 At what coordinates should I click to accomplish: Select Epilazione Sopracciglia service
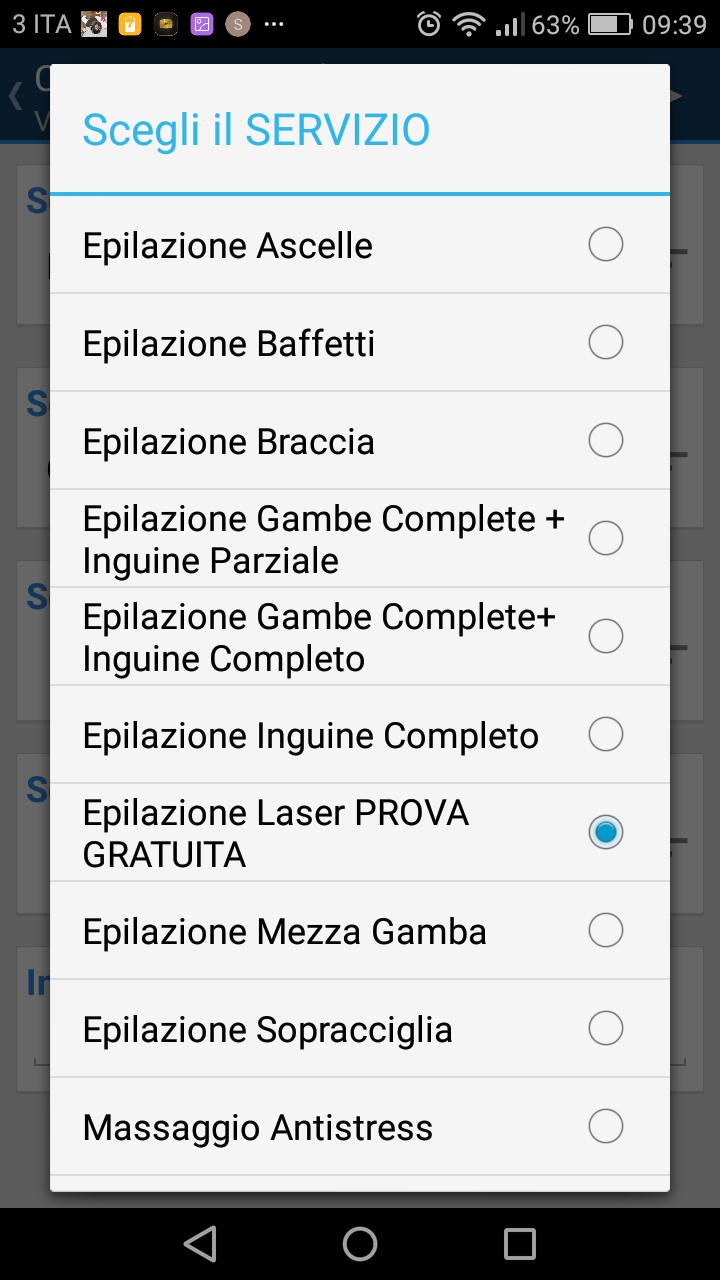click(360, 1029)
